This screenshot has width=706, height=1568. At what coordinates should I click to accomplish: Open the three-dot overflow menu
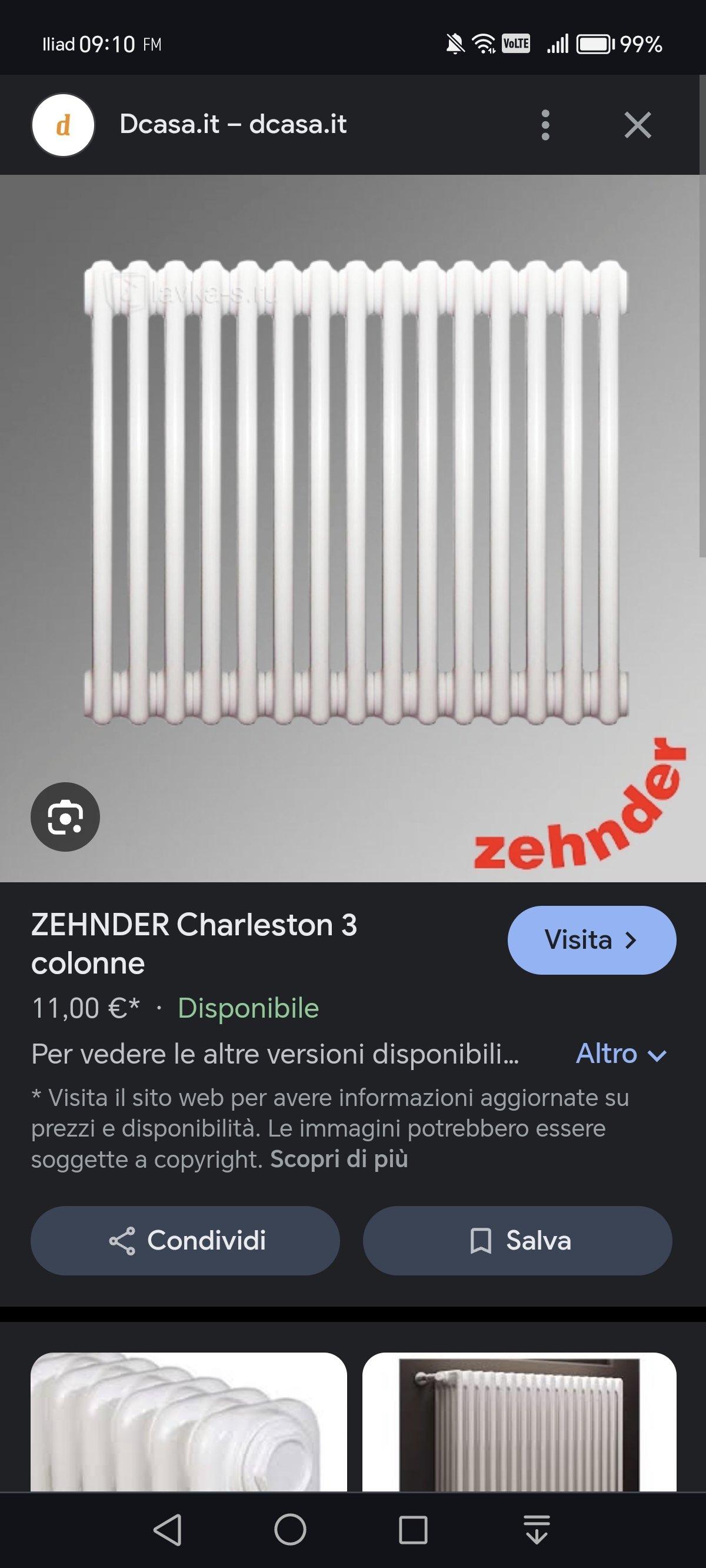pyautogui.click(x=545, y=125)
